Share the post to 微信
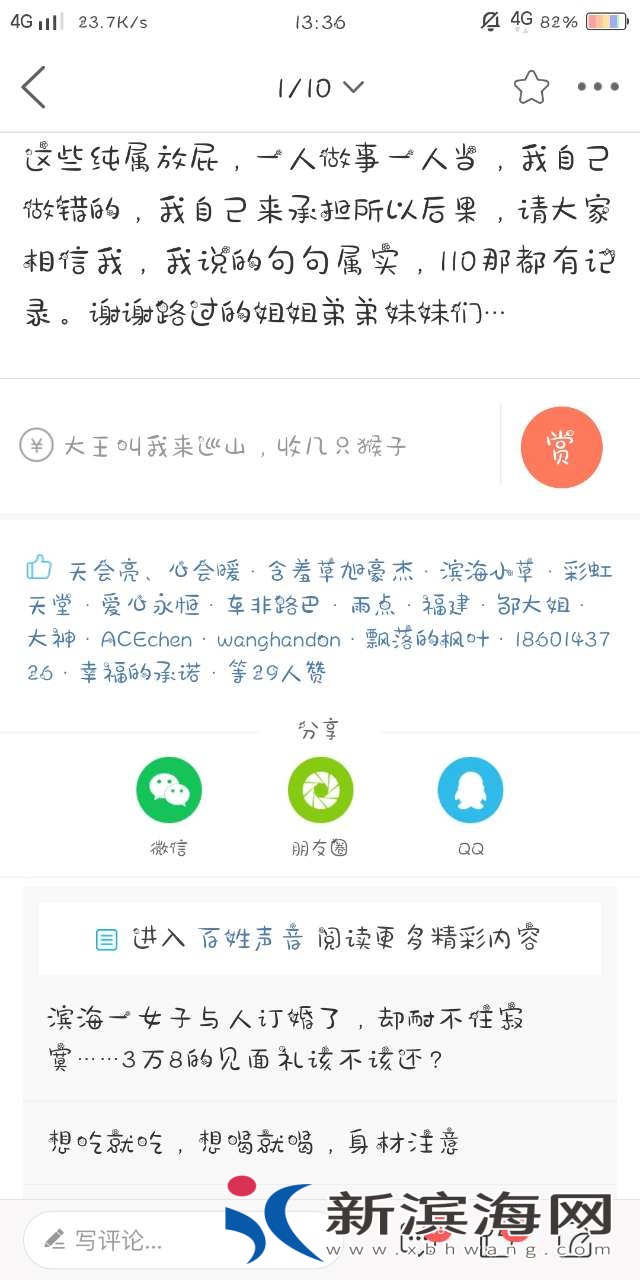The width and height of the screenshot is (640, 1280). coord(169,790)
